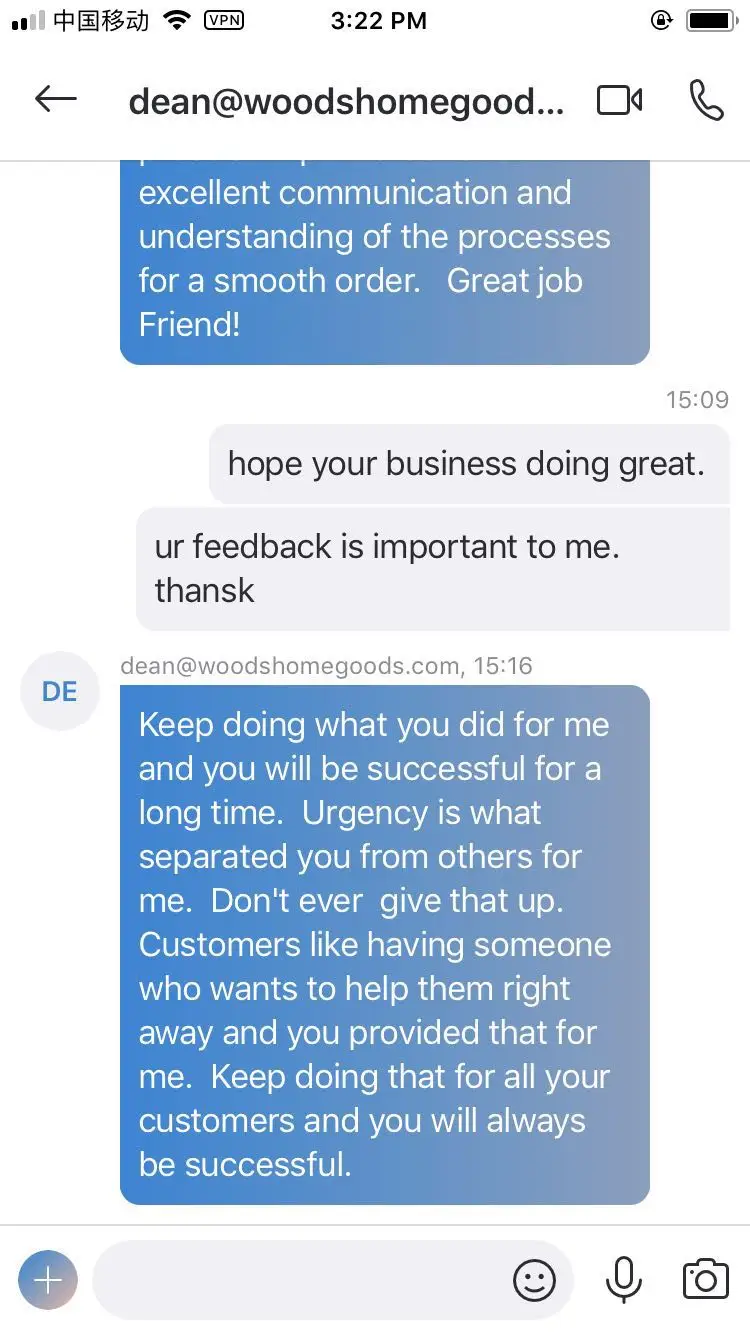Record a voice message with microphone
The width and height of the screenshot is (750, 1334).
coord(624,1279)
